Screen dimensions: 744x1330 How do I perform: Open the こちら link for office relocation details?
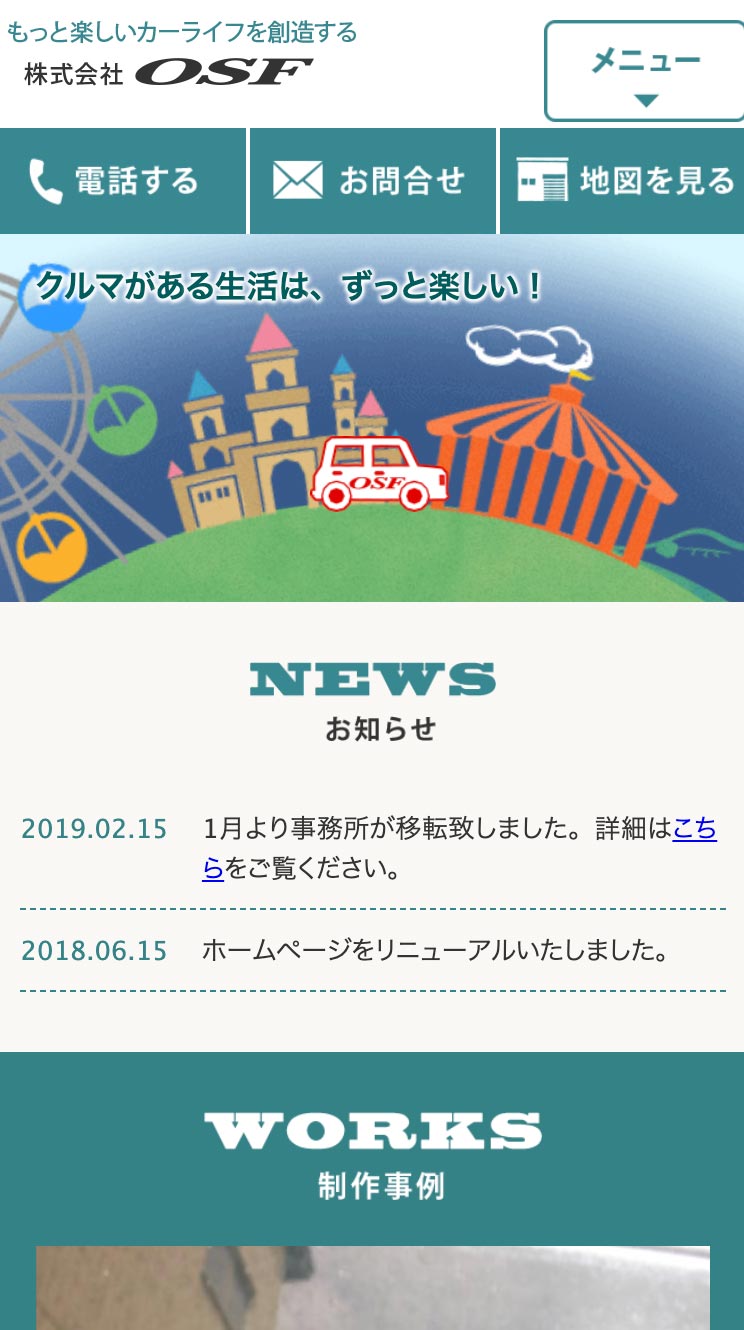tap(694, 830)
